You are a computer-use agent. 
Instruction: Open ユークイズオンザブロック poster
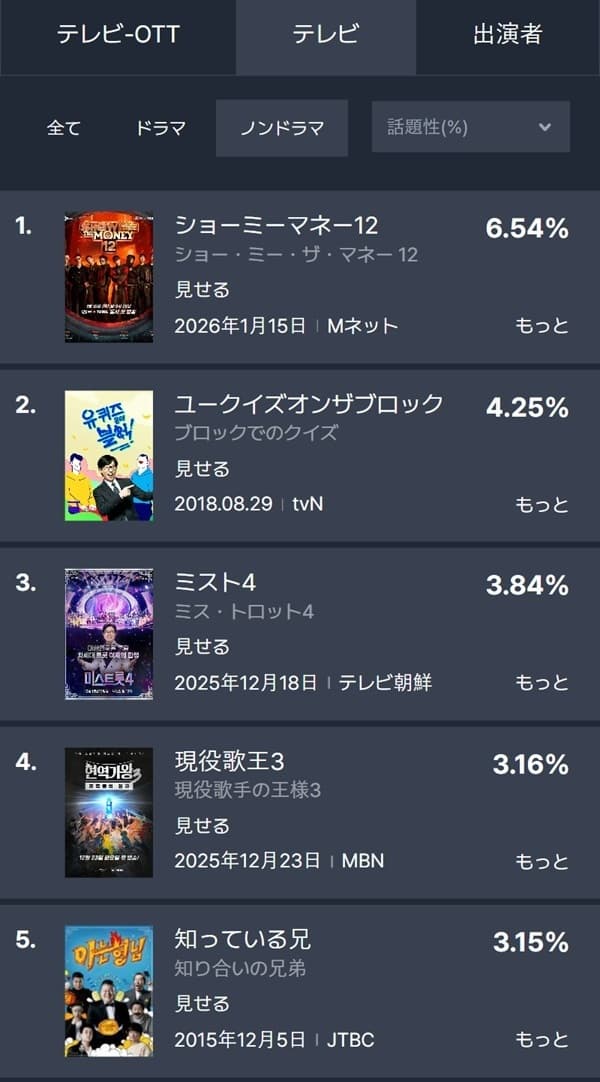tap(109, 456)
